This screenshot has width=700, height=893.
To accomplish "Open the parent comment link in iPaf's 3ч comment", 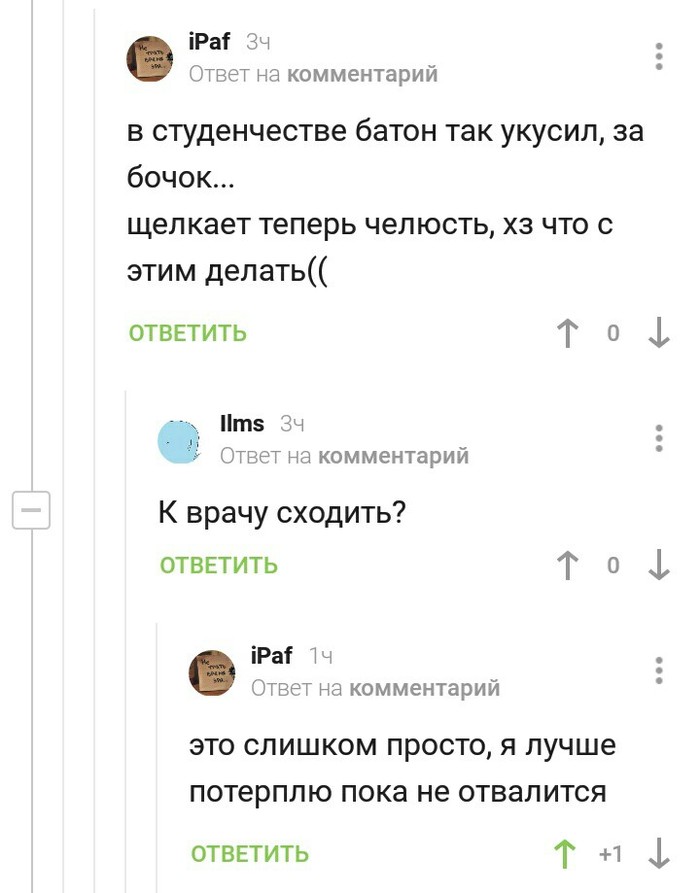I will tap(362, 74).
